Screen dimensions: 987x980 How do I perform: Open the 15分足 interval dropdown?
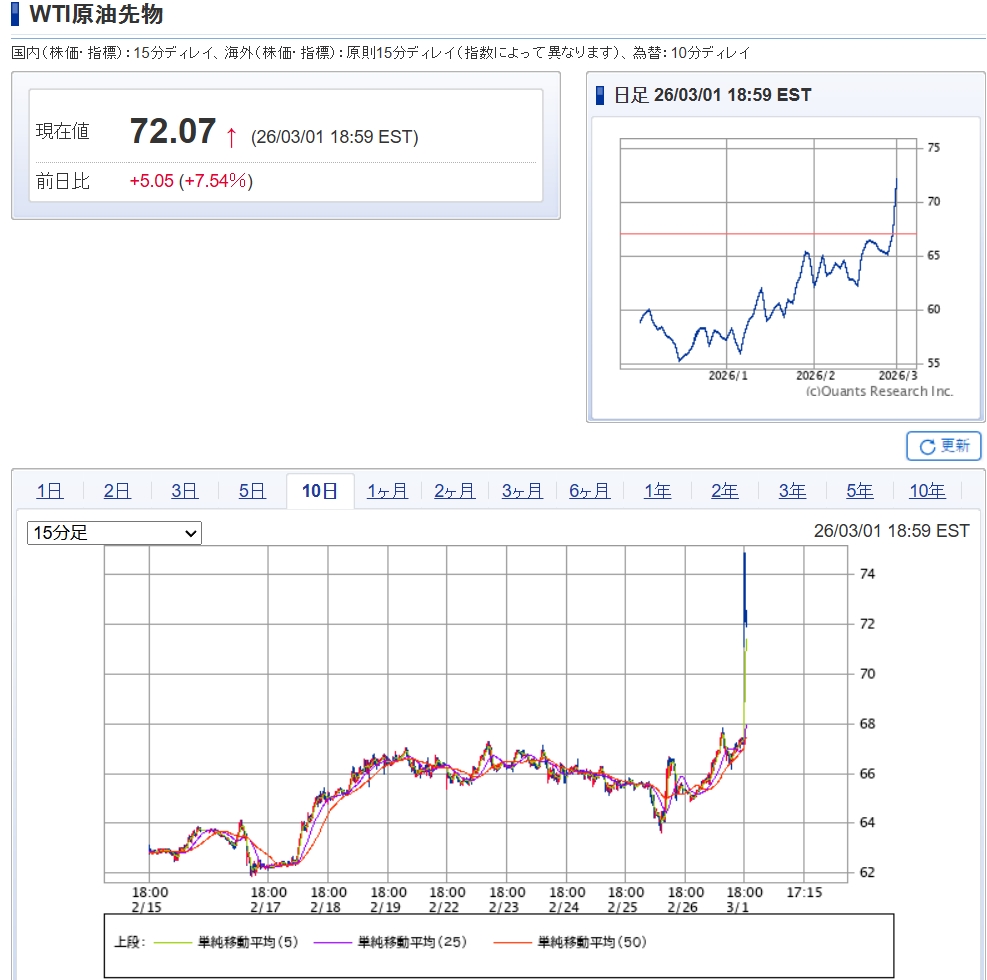tap(114, 533)
